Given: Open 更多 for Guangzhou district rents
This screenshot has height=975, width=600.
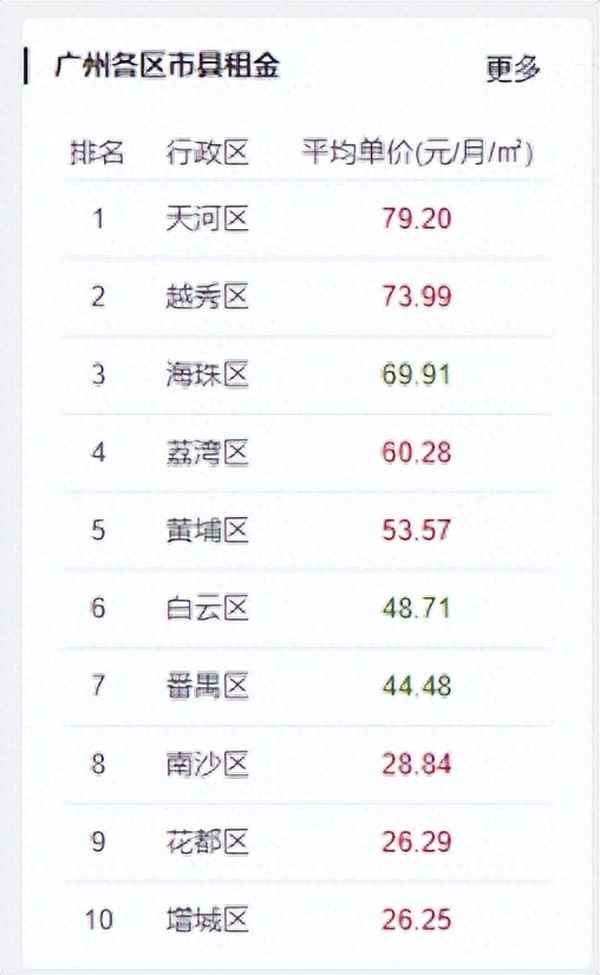Looking at the screenshot, I should (513, 69).
